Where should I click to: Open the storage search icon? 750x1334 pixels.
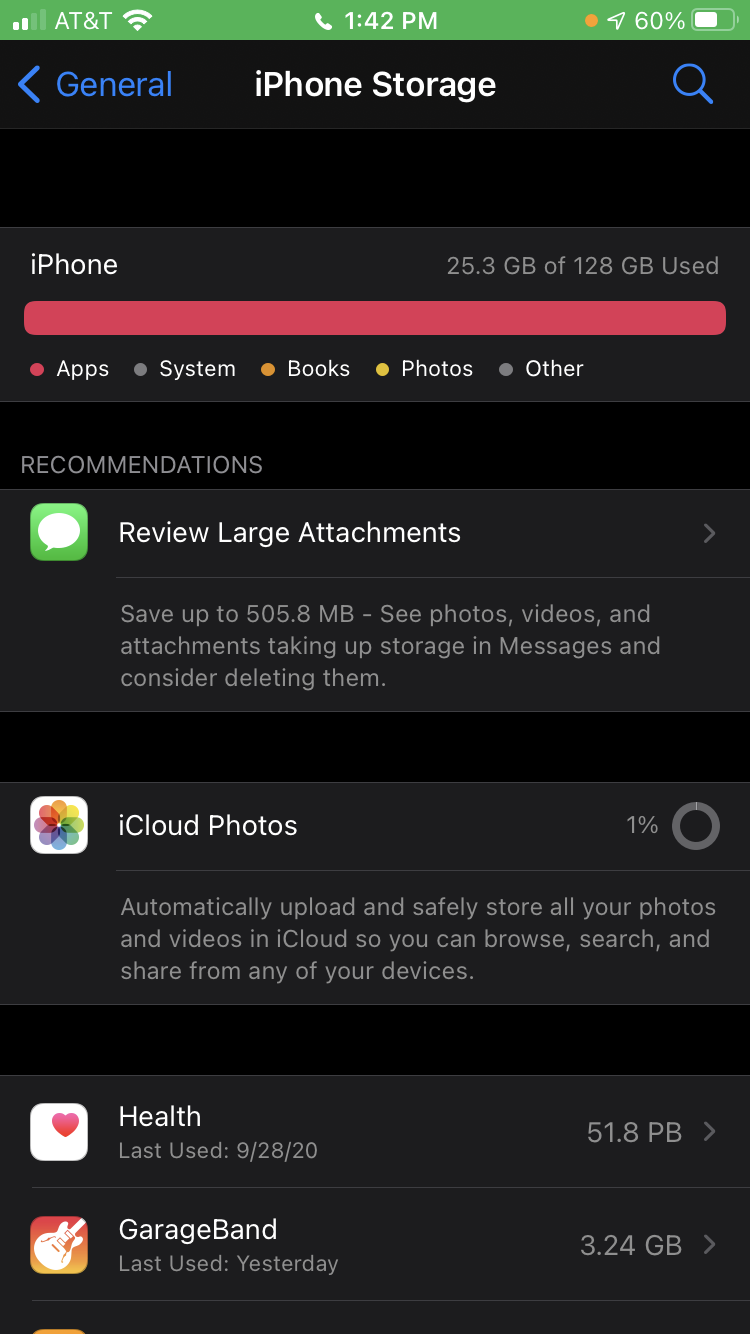click(x=692, y=84)
